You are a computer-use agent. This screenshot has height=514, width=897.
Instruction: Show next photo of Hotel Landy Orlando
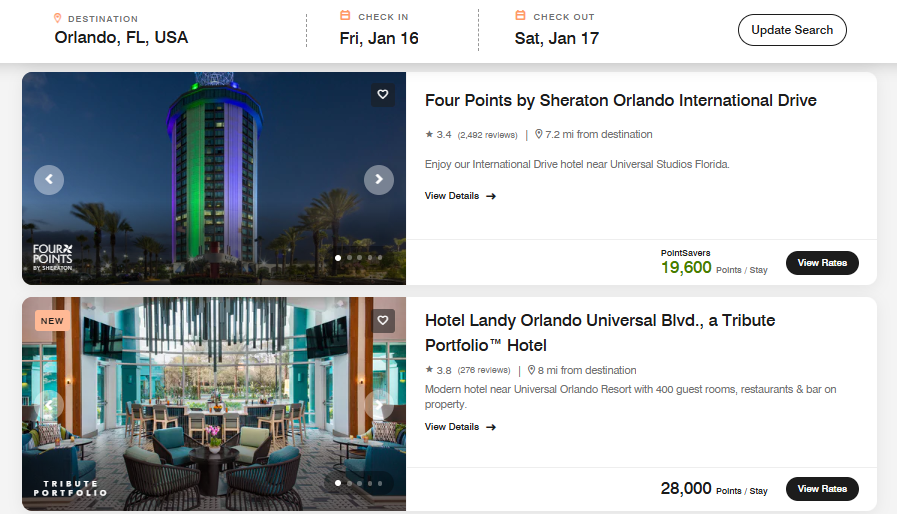tap(378, 405)
